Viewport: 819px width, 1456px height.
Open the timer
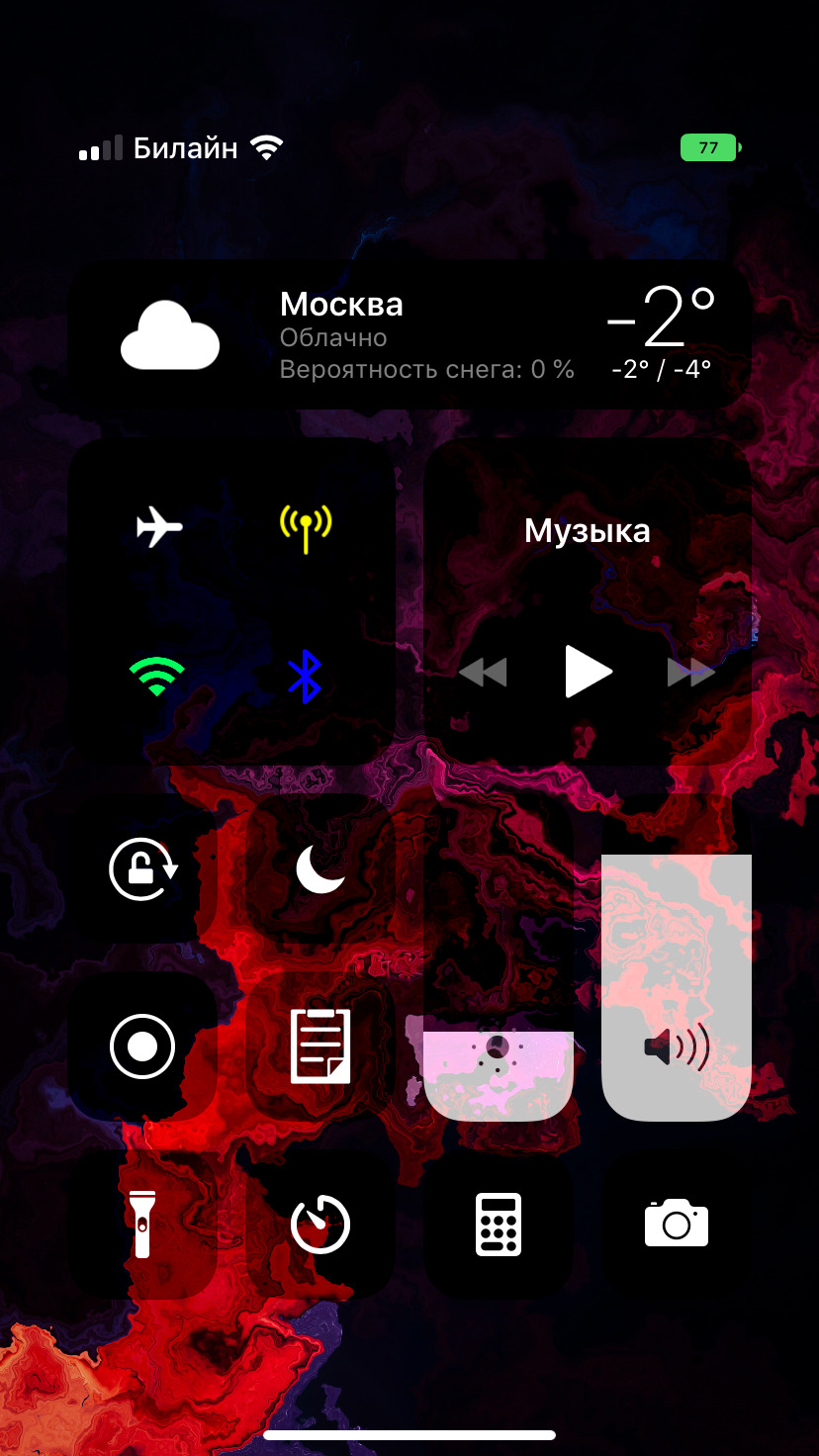point(320,1225)
